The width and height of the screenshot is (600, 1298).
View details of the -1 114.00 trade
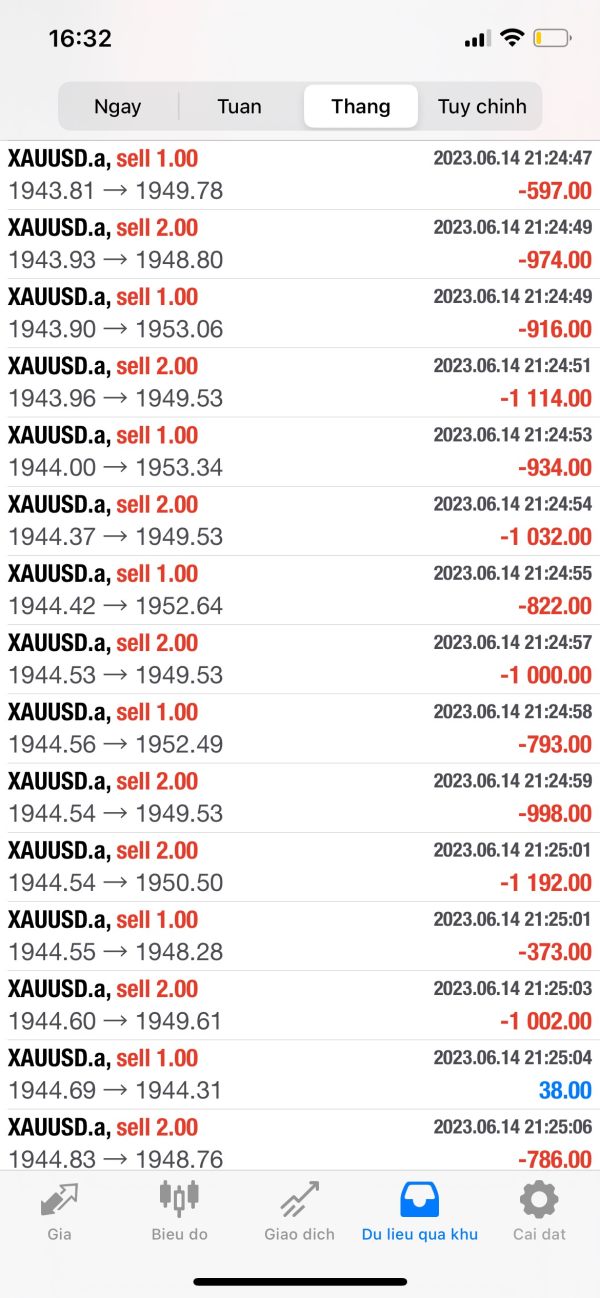300,382
